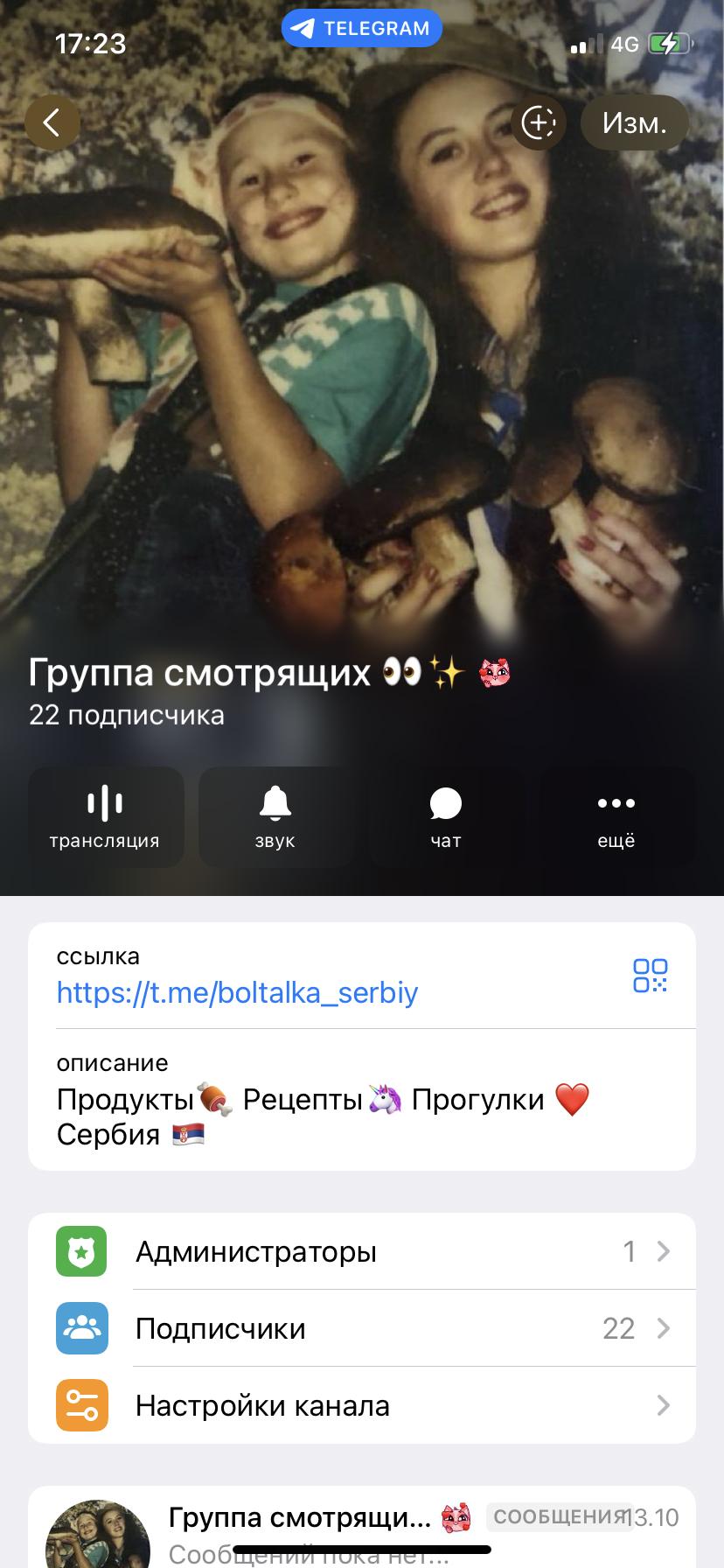Show the channel QR code icon

point(650,976)
